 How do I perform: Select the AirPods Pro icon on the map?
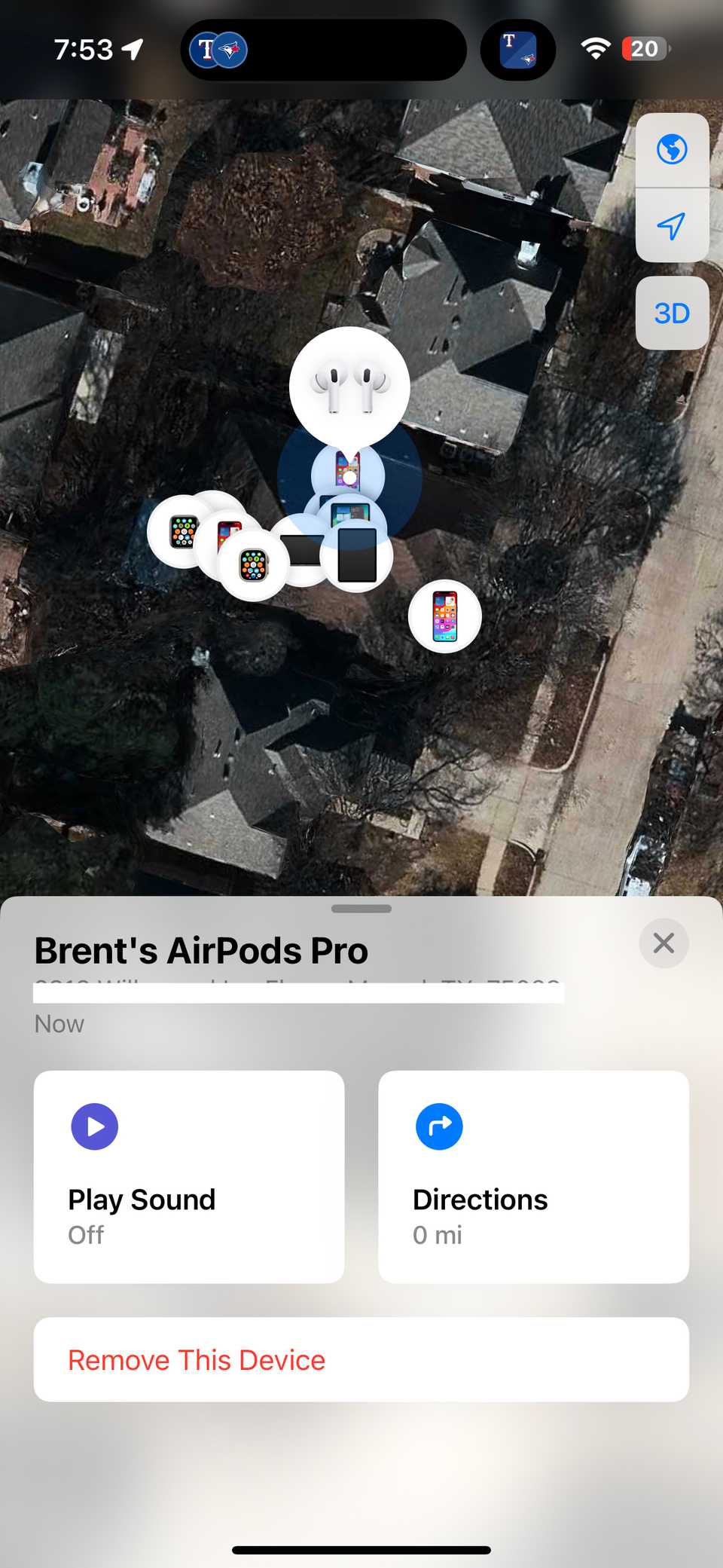coord(349,386)
